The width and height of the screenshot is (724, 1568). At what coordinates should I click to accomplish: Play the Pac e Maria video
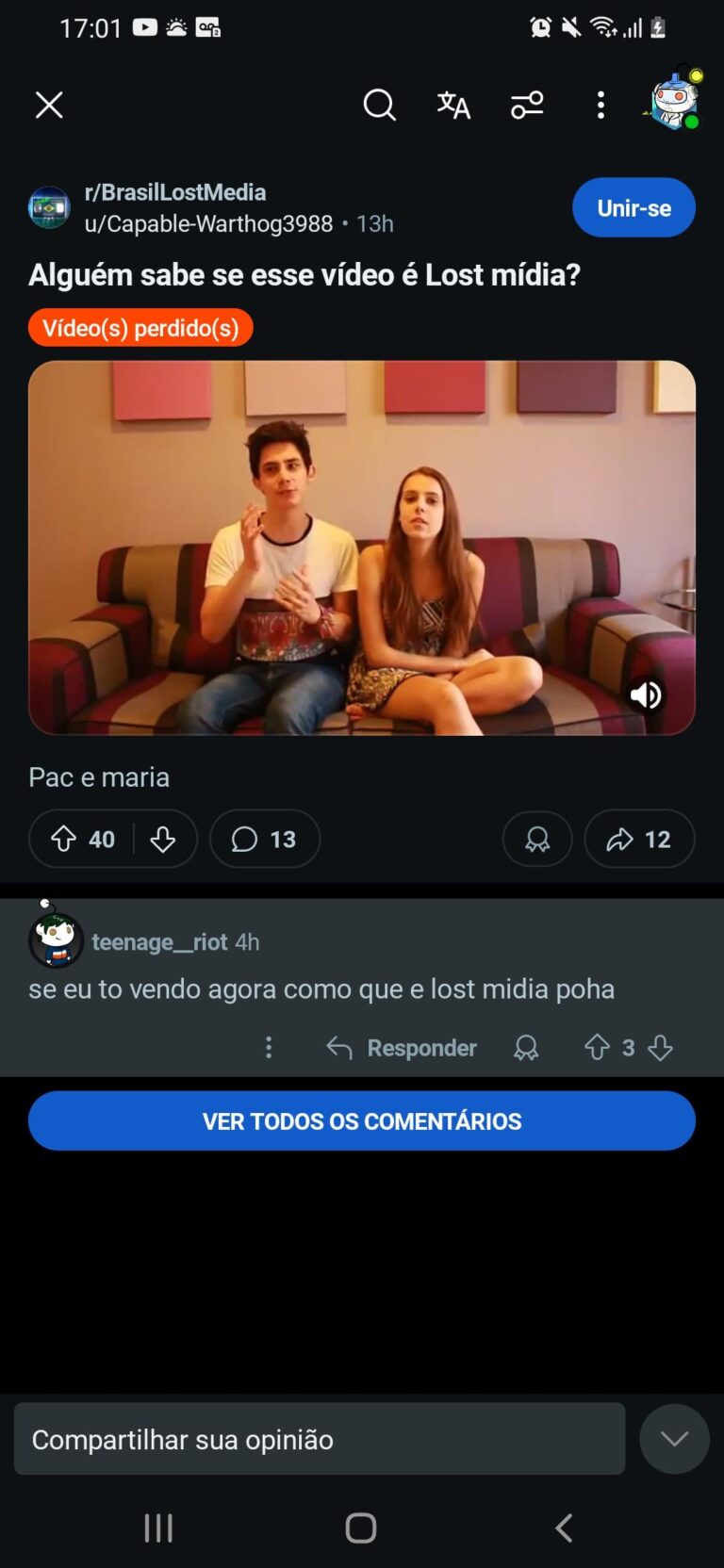pos(361,547)
